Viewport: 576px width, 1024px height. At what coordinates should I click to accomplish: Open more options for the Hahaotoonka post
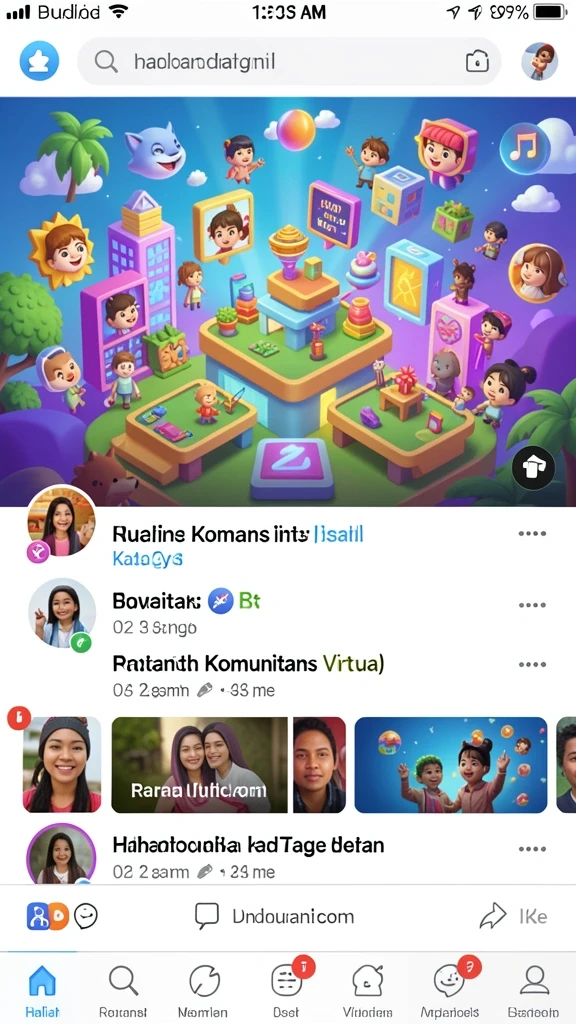pos(532,849)
